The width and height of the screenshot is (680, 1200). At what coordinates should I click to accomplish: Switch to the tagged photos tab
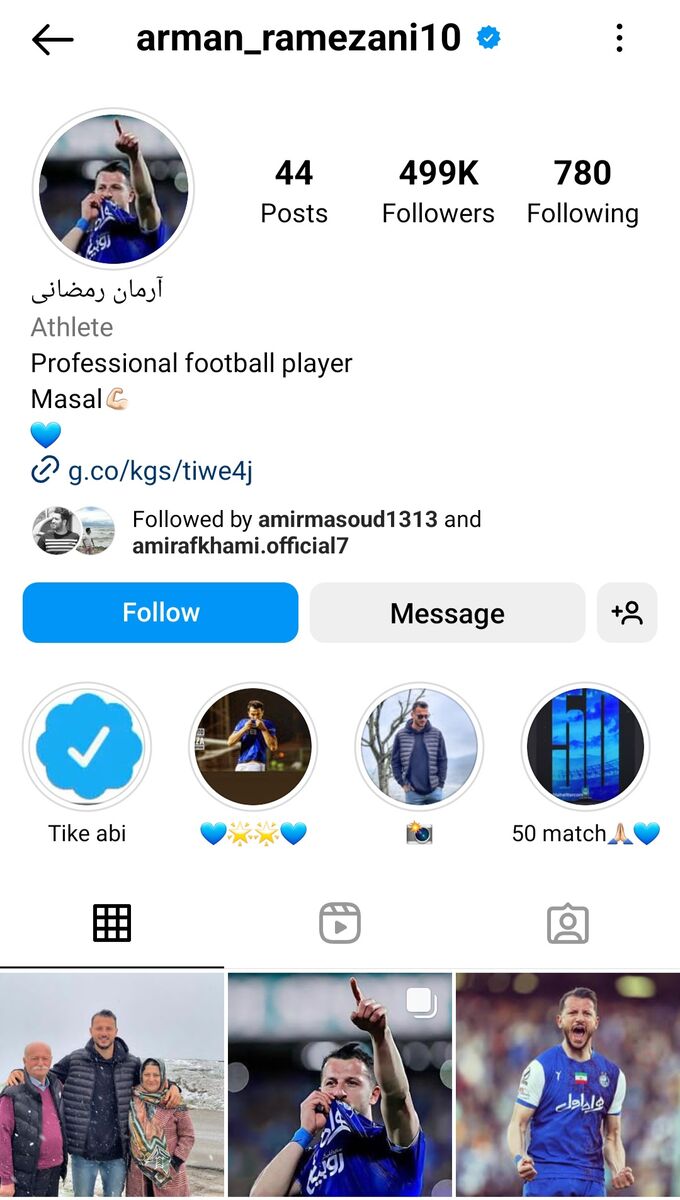[567, 923]
